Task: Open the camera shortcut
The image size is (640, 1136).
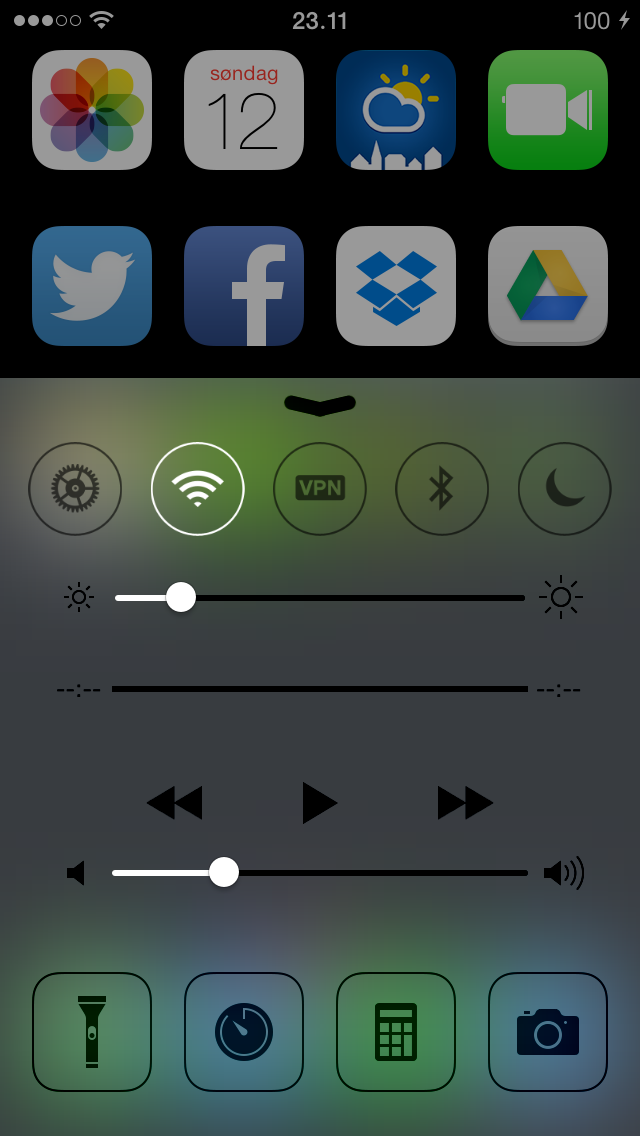Action: click(x=548, y=1032)
